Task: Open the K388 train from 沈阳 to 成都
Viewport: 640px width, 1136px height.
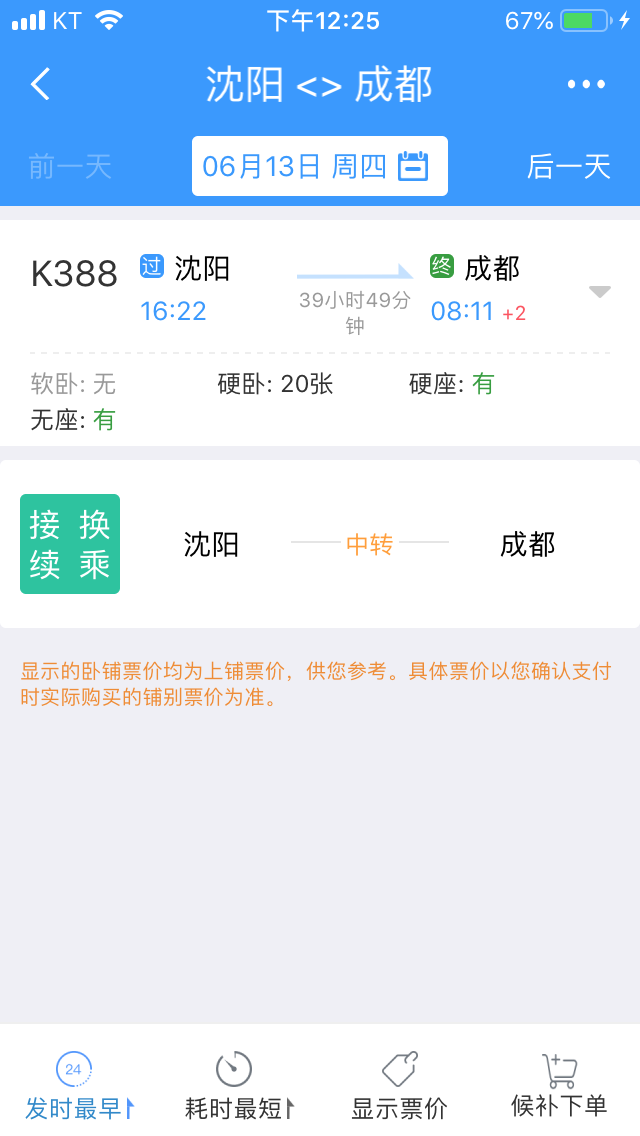Action: (320, 333)
